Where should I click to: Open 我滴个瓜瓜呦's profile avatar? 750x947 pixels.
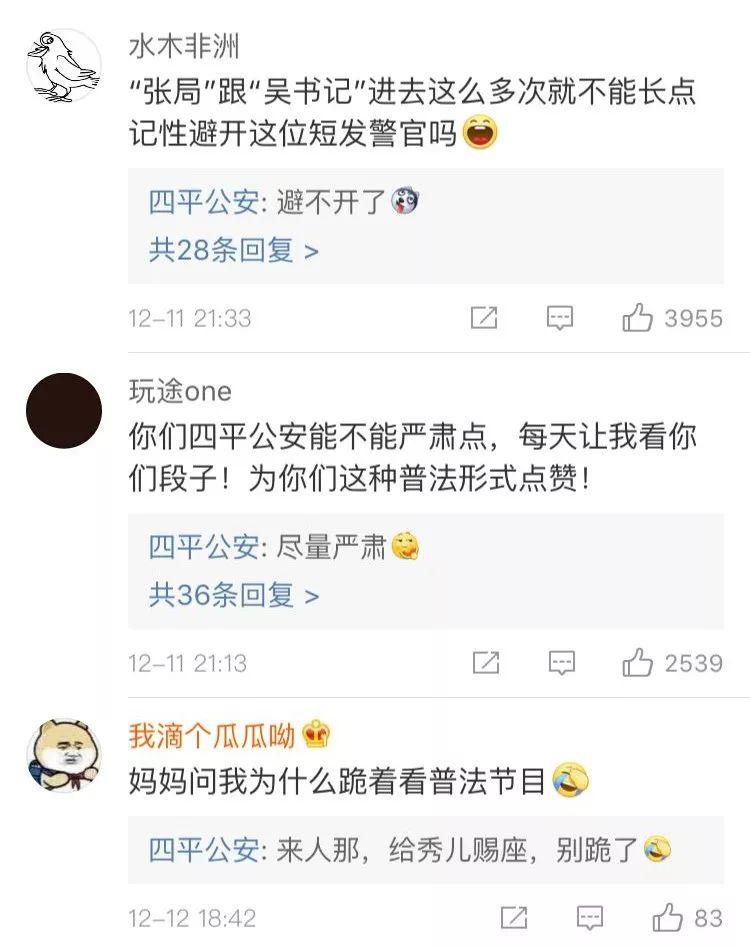(x=63, y=756)
